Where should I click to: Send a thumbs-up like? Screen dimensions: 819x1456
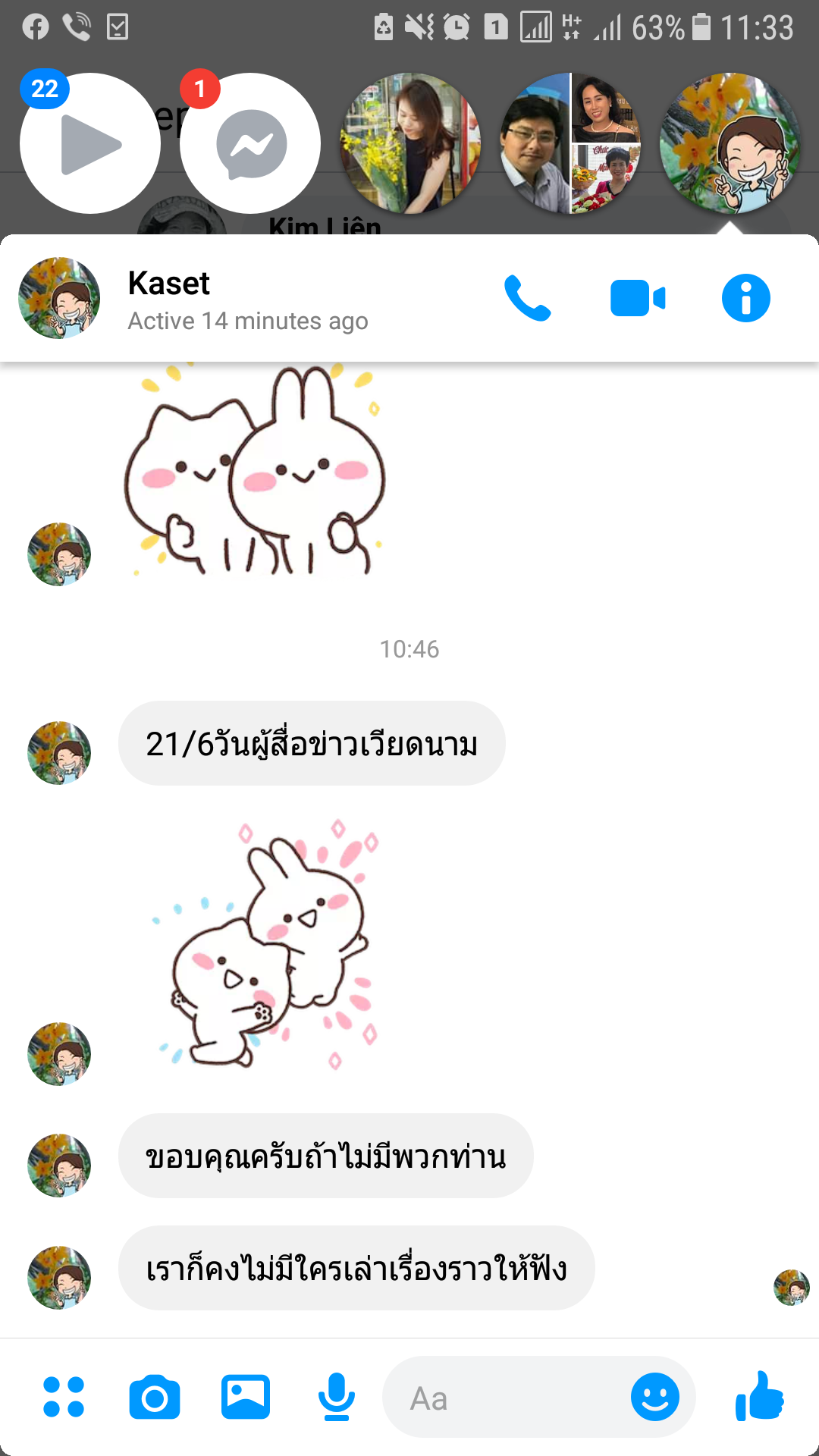point(760,1397)
